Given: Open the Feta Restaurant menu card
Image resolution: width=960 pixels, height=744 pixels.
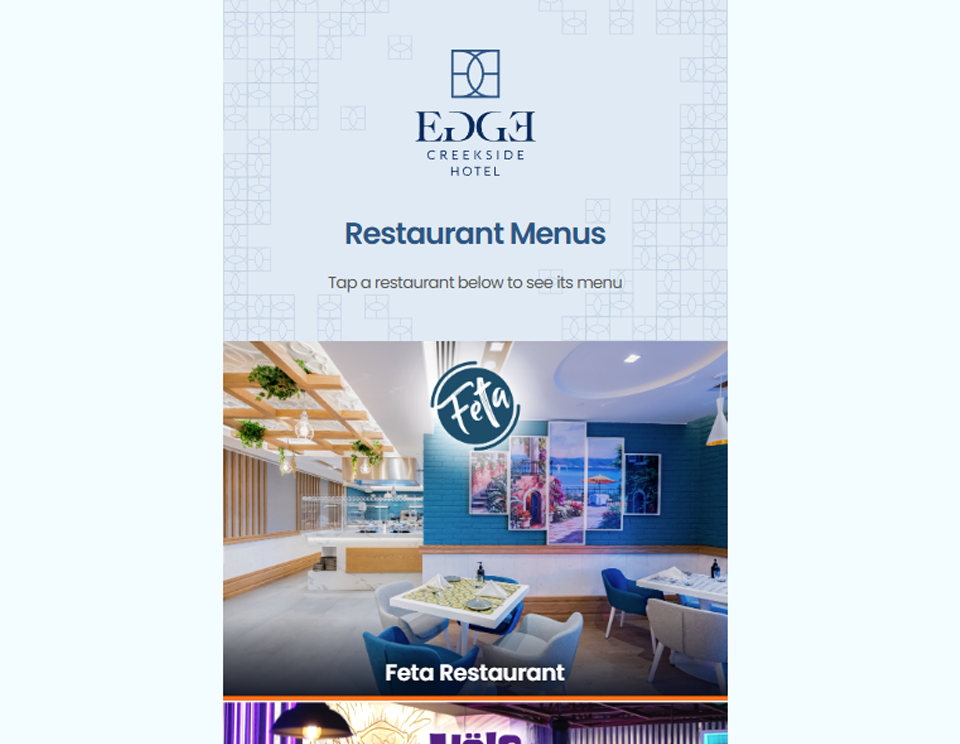Looking at the screenshot, I should click(x=475, y=520).
